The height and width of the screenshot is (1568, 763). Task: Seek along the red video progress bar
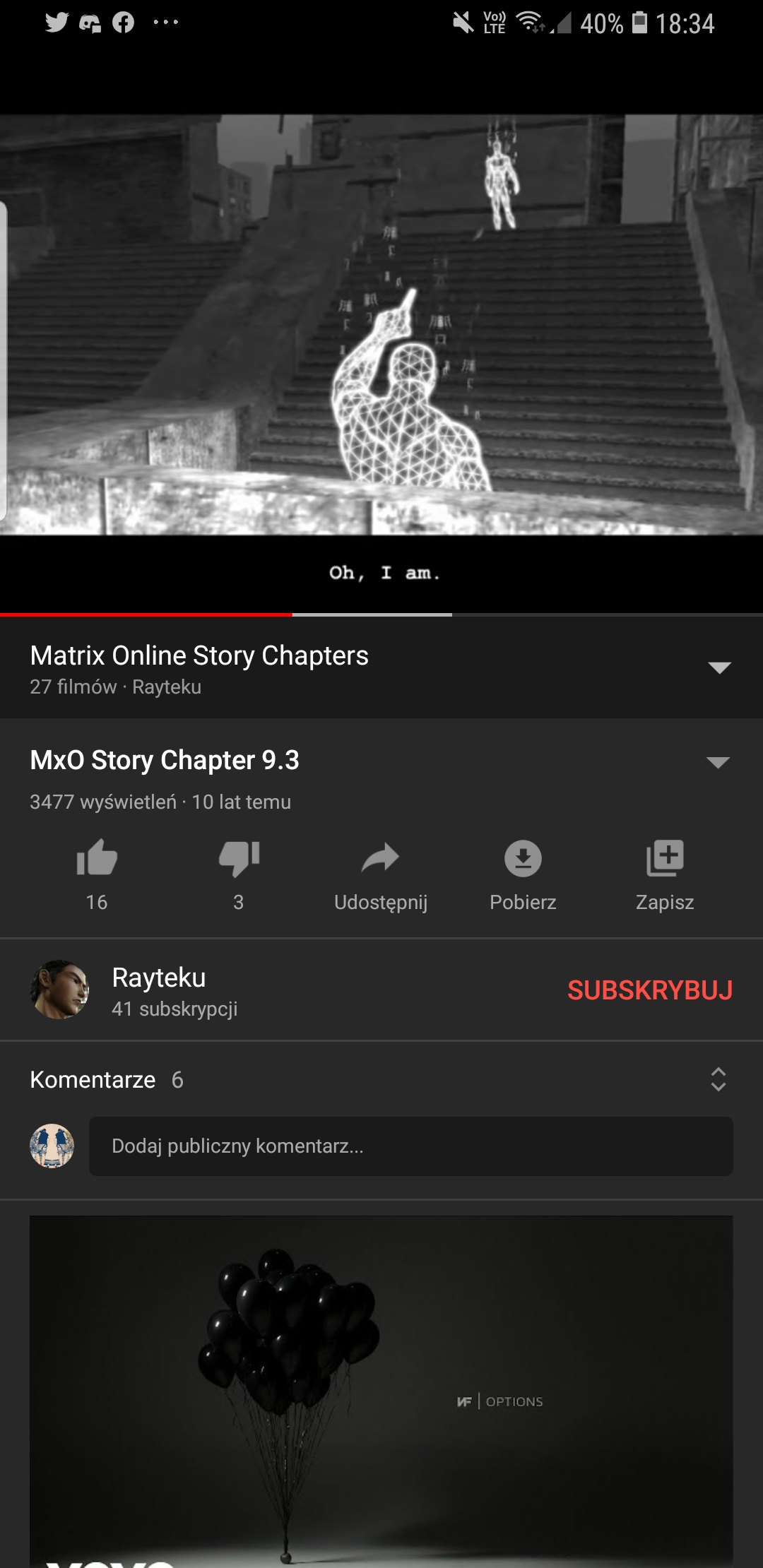pos(292,614)
